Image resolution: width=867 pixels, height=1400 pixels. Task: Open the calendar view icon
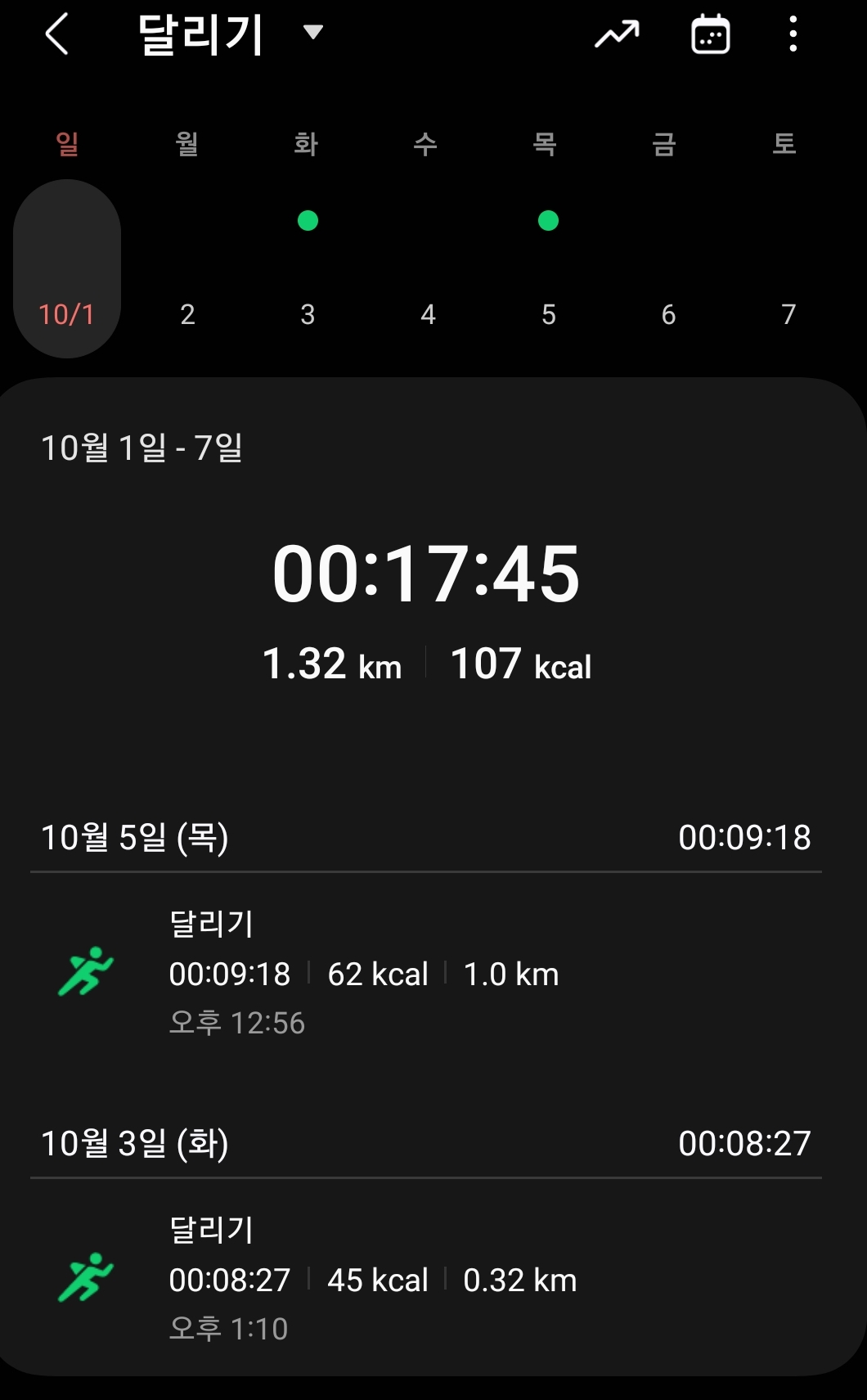pyautogui.click(x=710, y=34)
